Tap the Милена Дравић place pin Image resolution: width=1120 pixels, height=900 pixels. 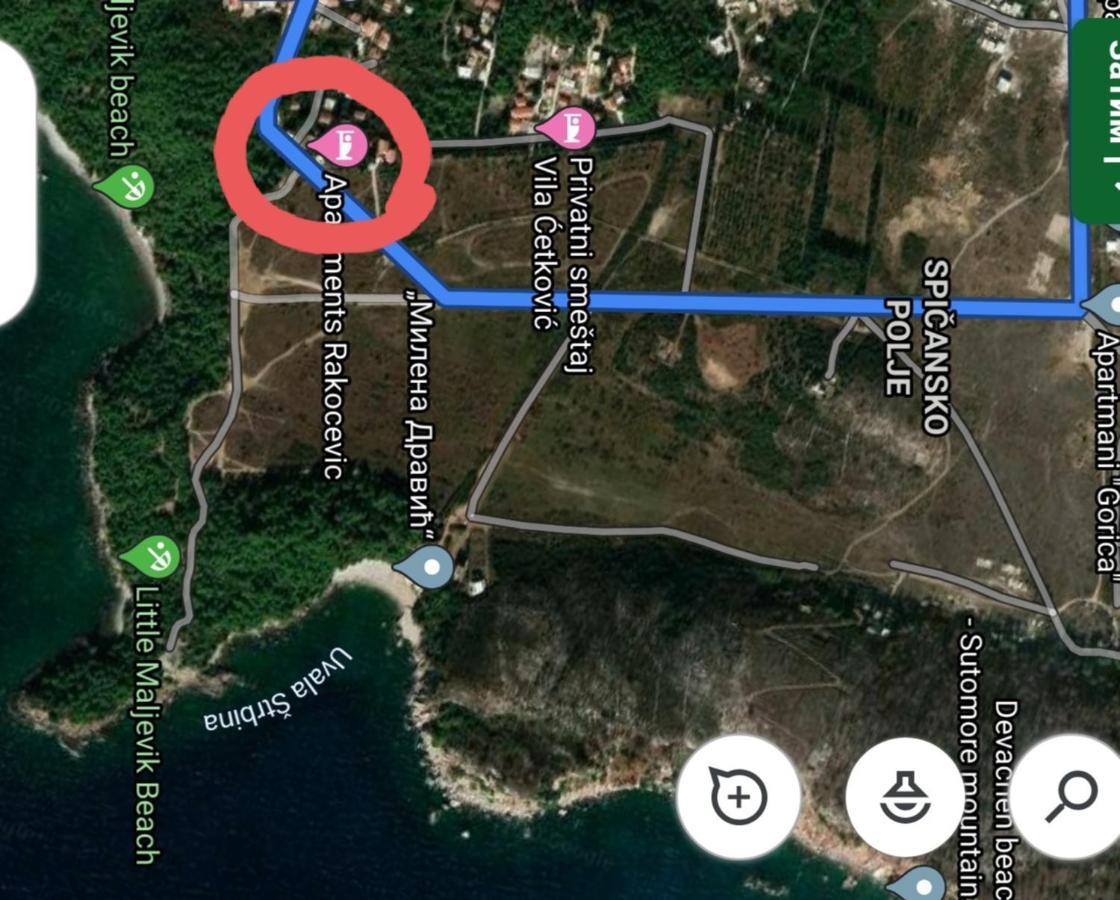(431, 567)
